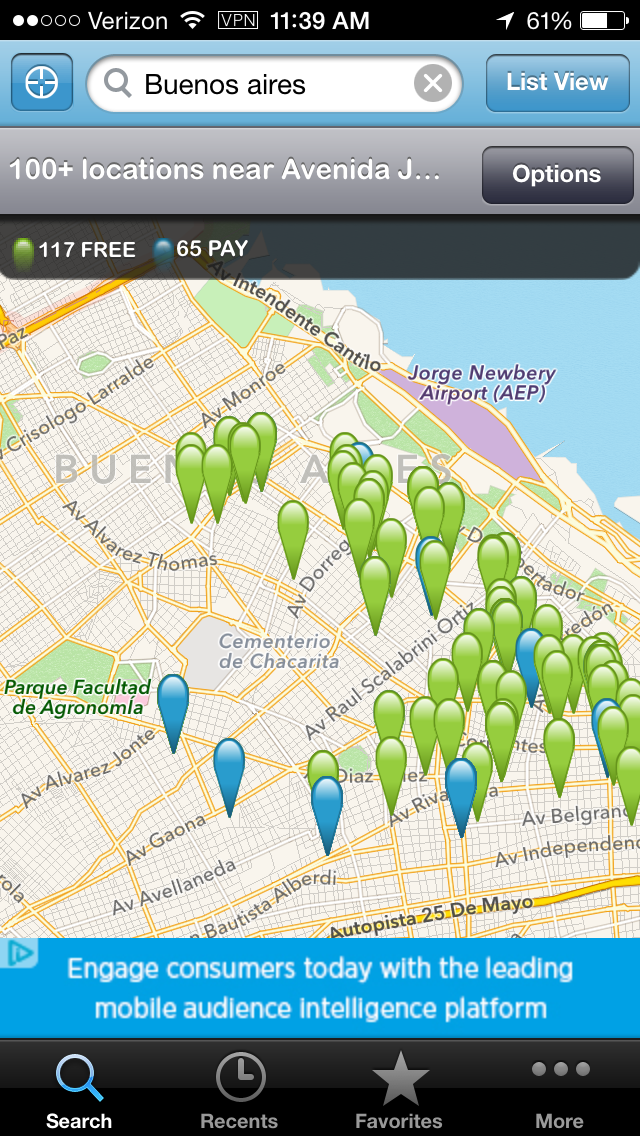Switch to List View
The width and height of the screenshot is (640, 1136).
pyautogui.click(x=557, y=83)
